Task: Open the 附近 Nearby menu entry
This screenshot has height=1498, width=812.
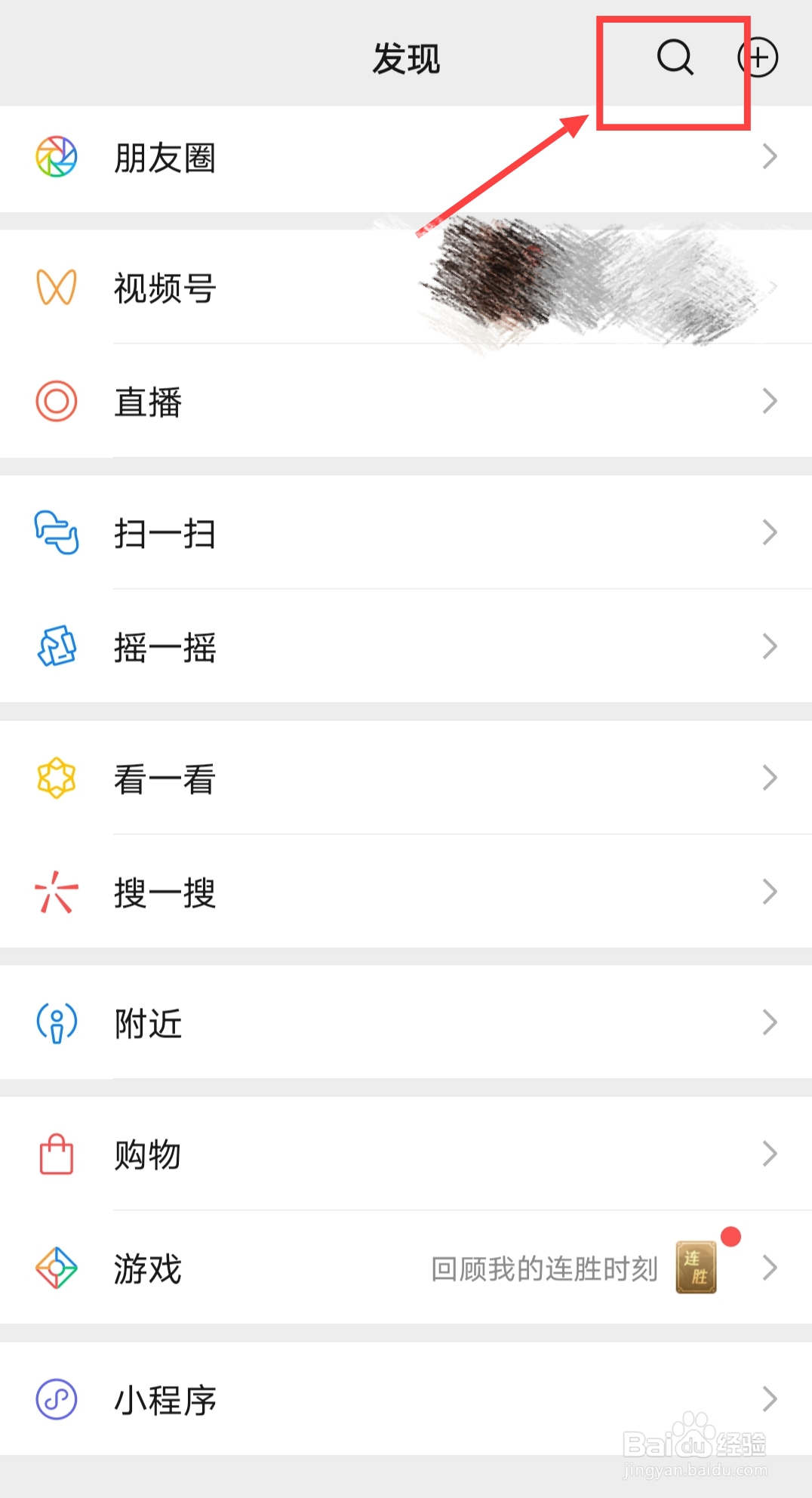Action: tap(148, 1023)
